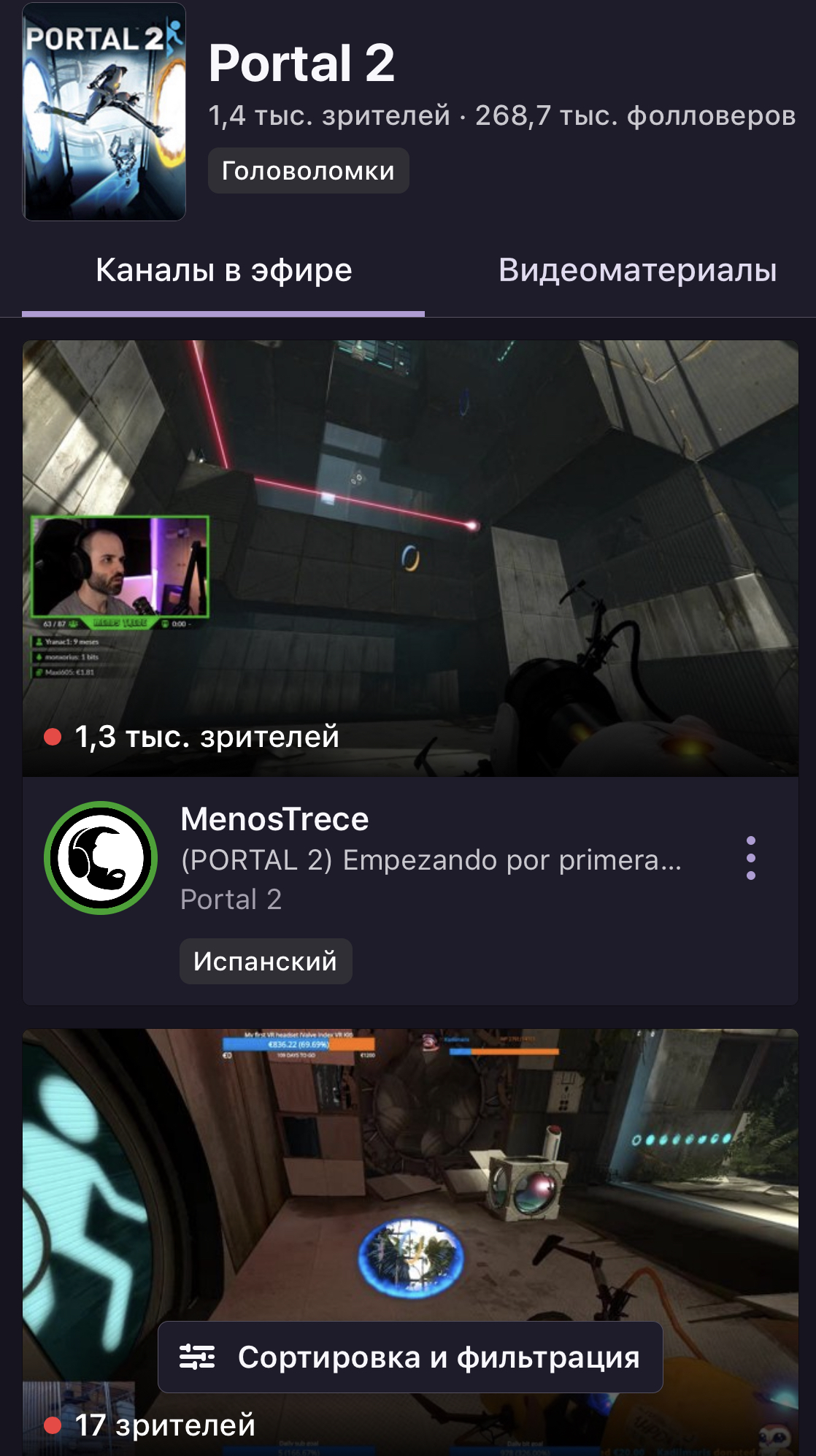
Task: Open the MenosTrece channel avatar
Action: [101, 858]
